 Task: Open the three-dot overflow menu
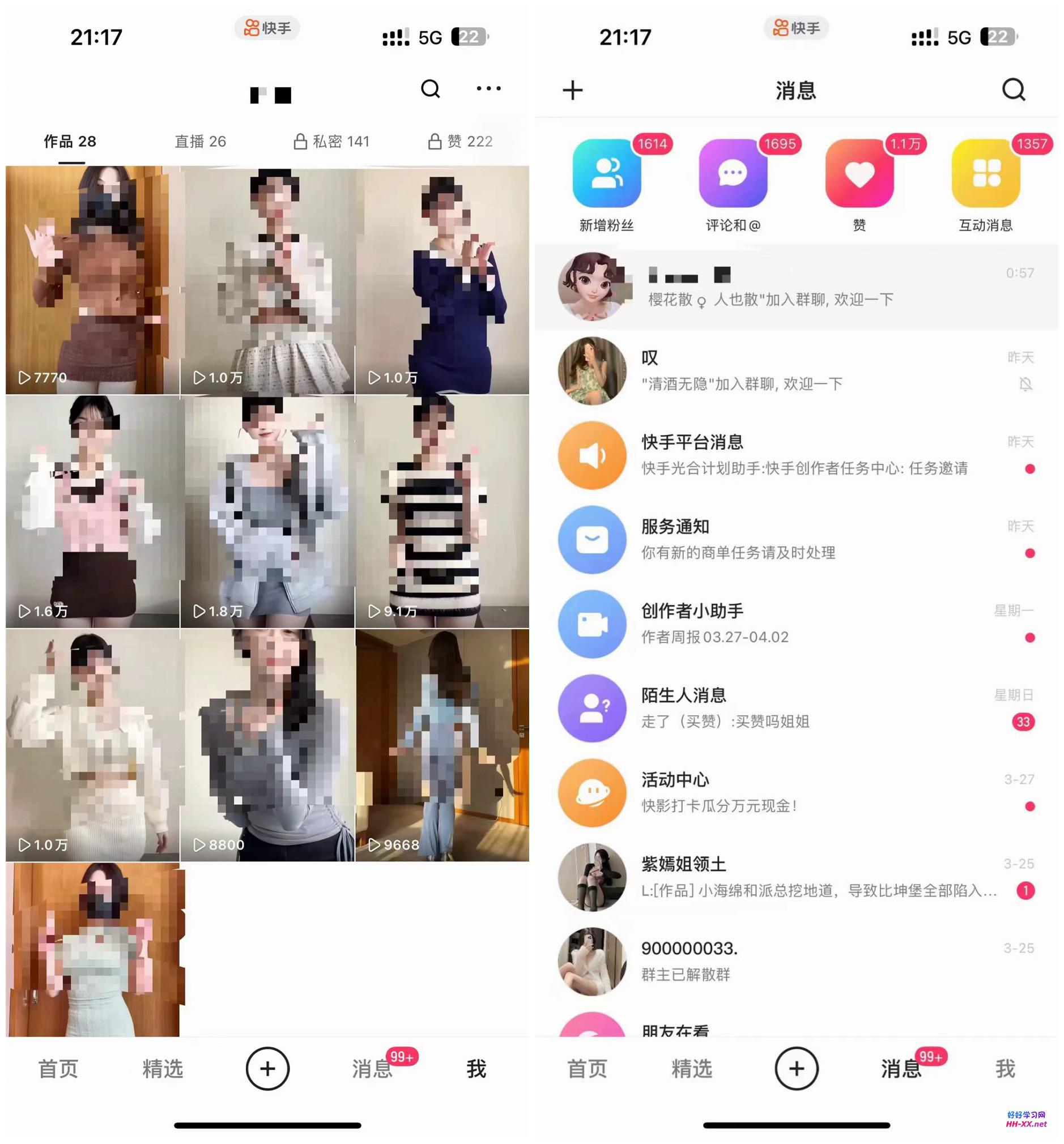point(488,88)
